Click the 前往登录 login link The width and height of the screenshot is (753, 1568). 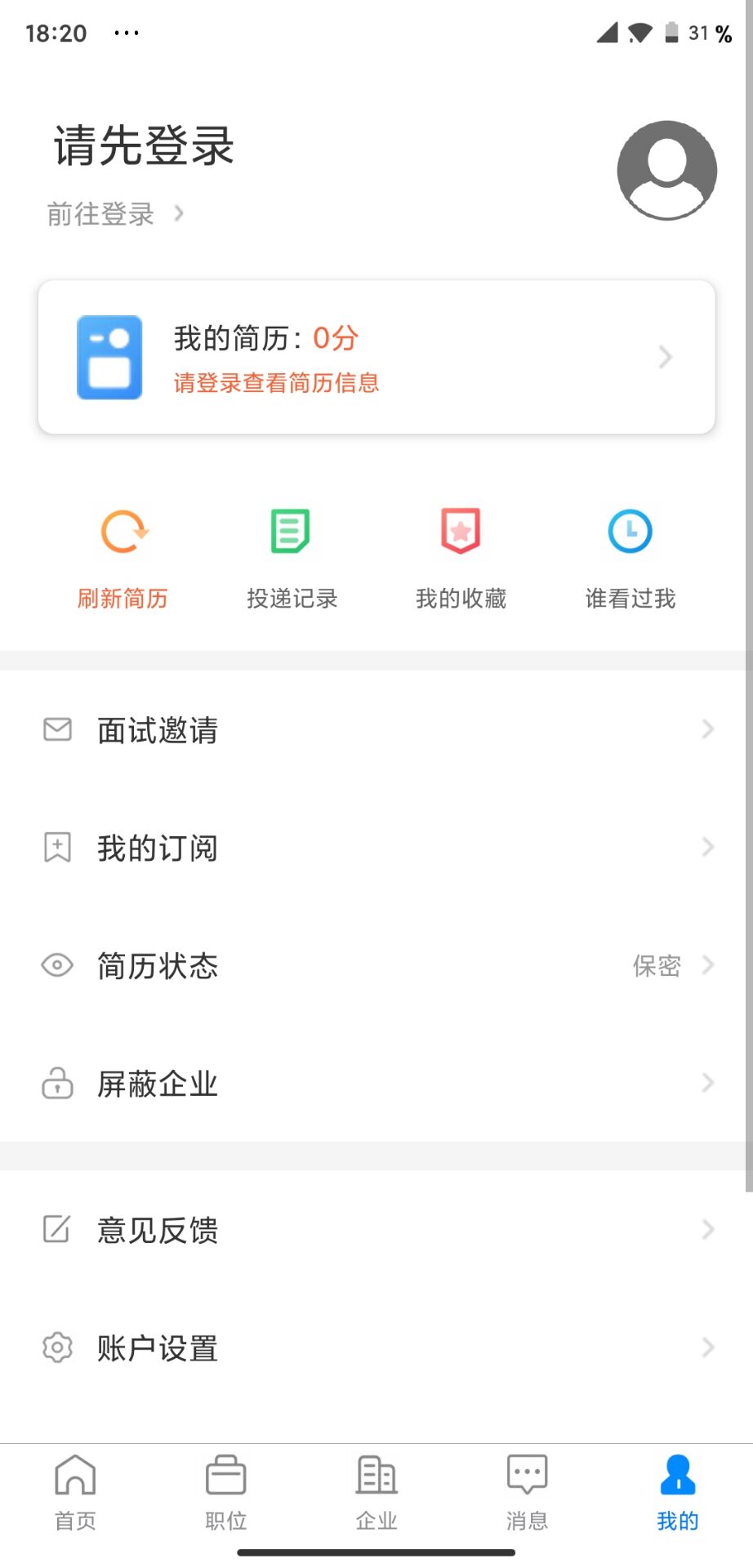pyautogui.click(x=98, y=214)
